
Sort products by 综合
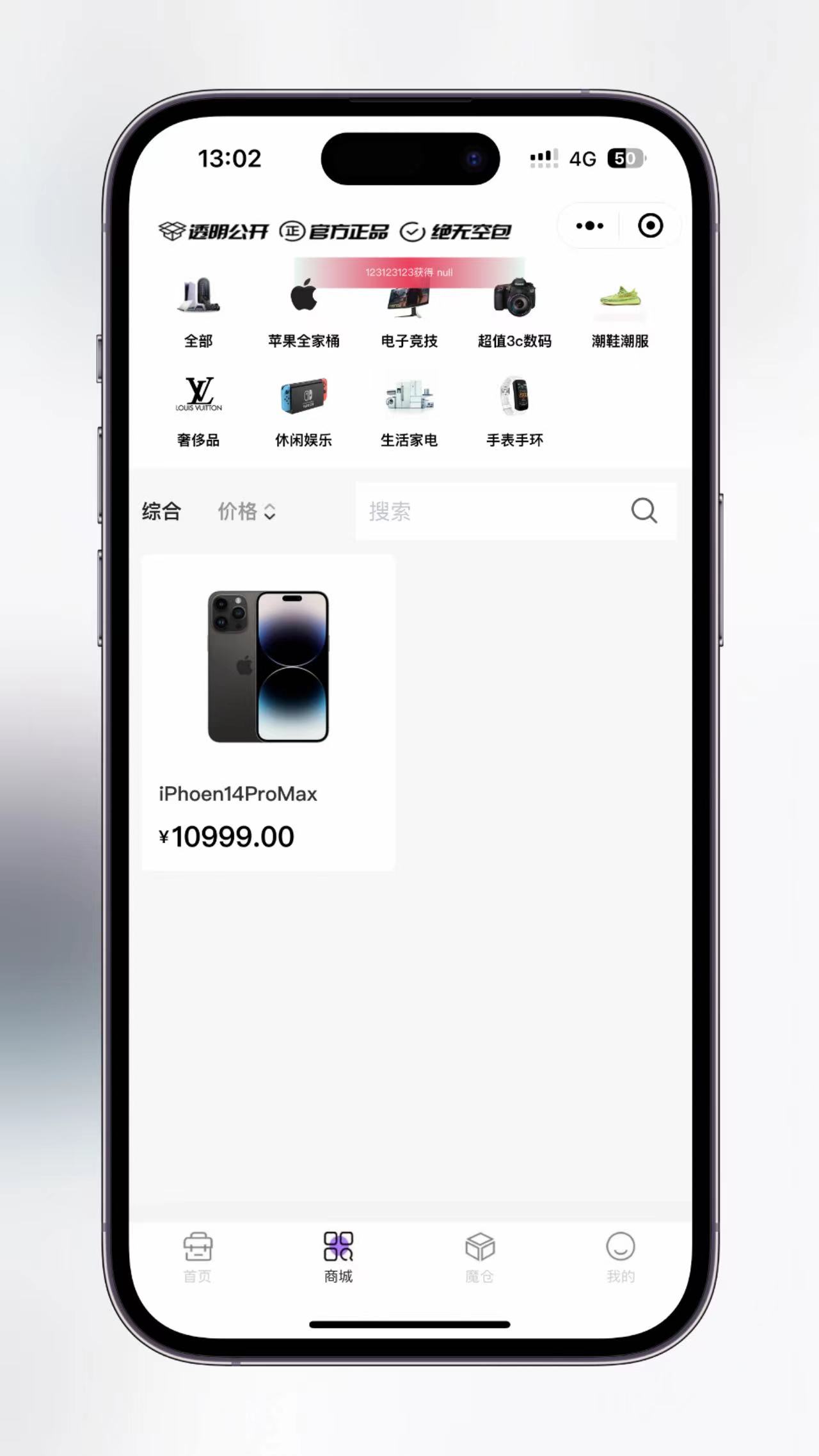[x=161, y=511]
